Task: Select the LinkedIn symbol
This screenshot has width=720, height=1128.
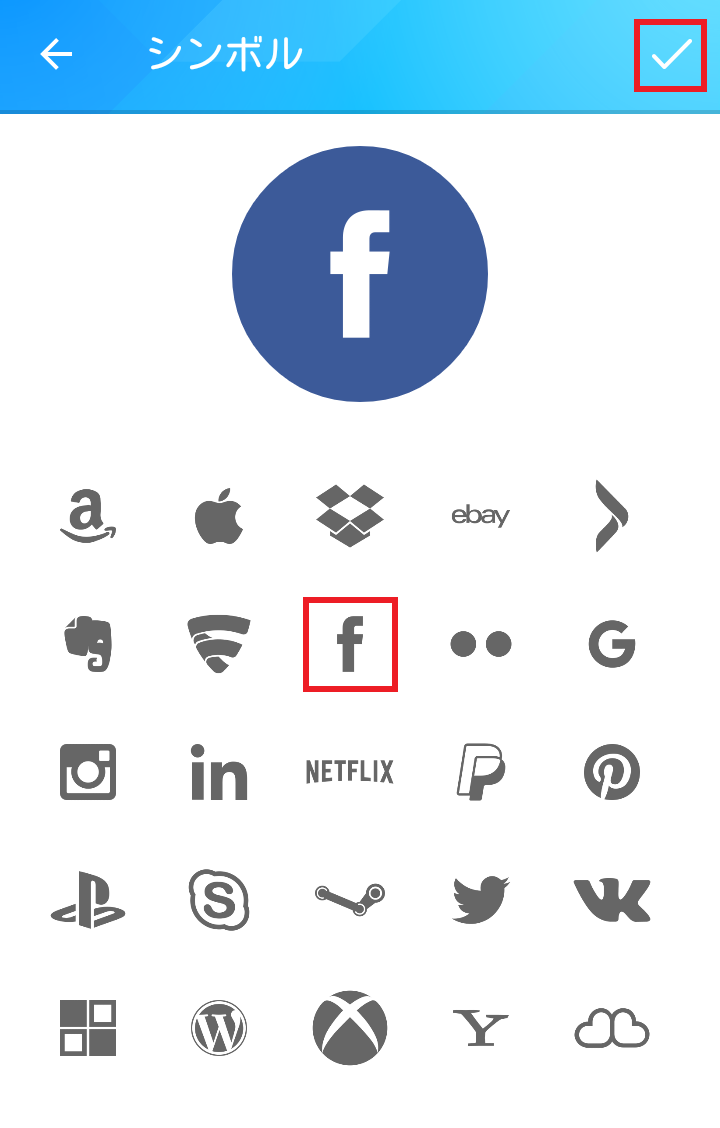Action: pos(219,772)
